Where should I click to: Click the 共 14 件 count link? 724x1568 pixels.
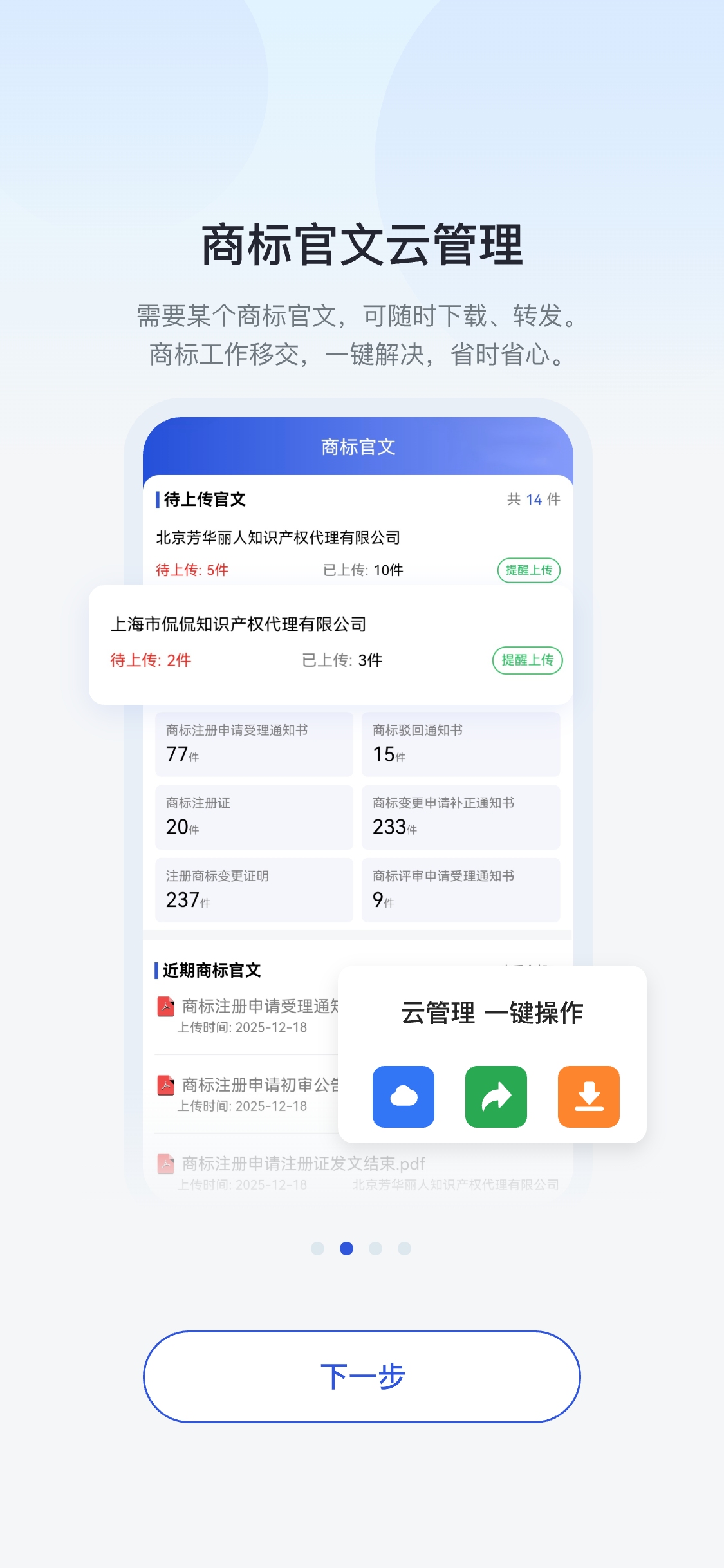[533, 499]
